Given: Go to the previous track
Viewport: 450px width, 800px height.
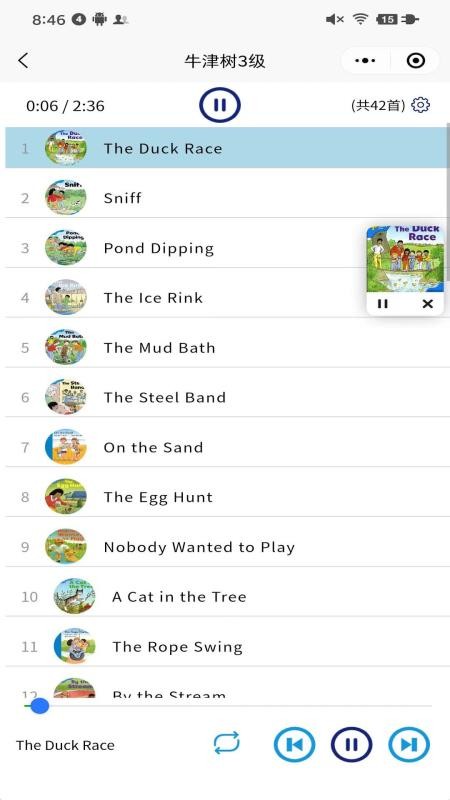Looking at the screenshot, I should point(294,744).
